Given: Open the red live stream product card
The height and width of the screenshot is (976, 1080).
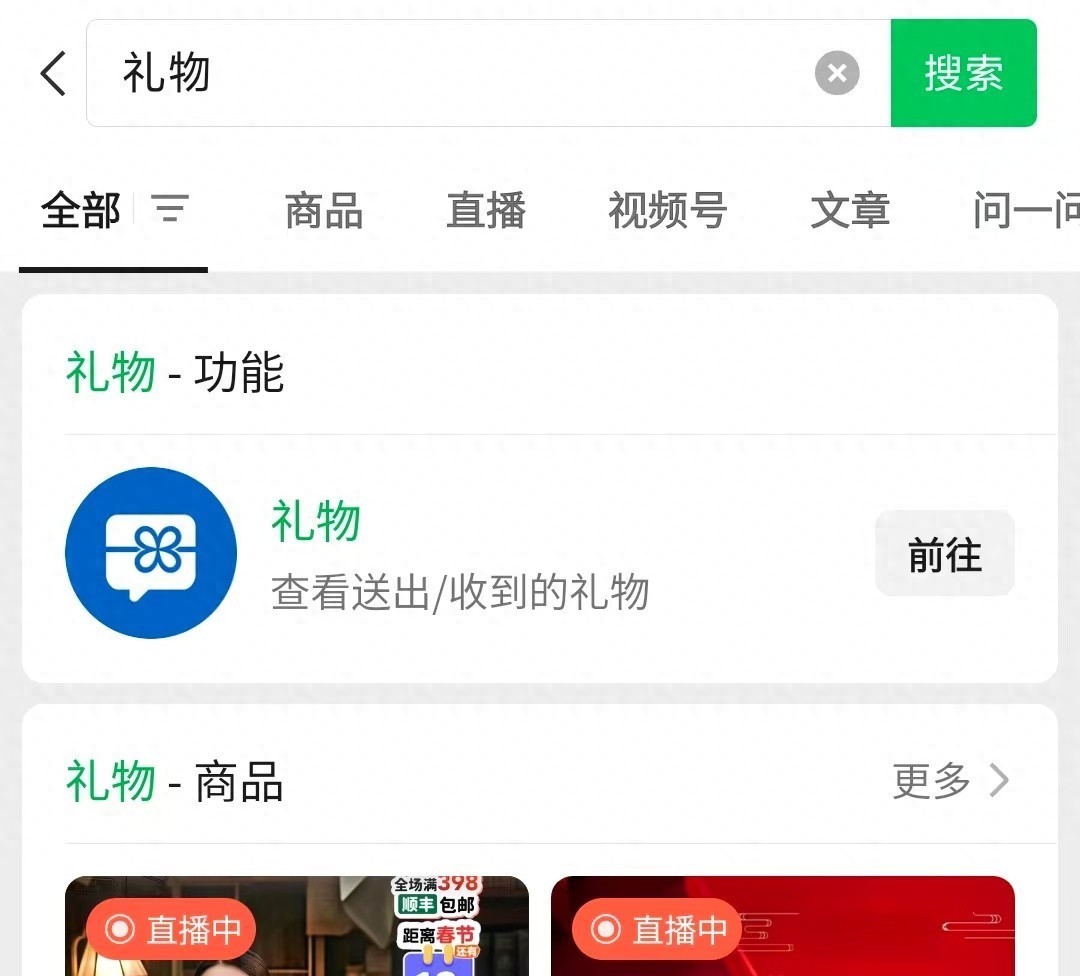Looking at the screenshot, I should pos(782,926).
